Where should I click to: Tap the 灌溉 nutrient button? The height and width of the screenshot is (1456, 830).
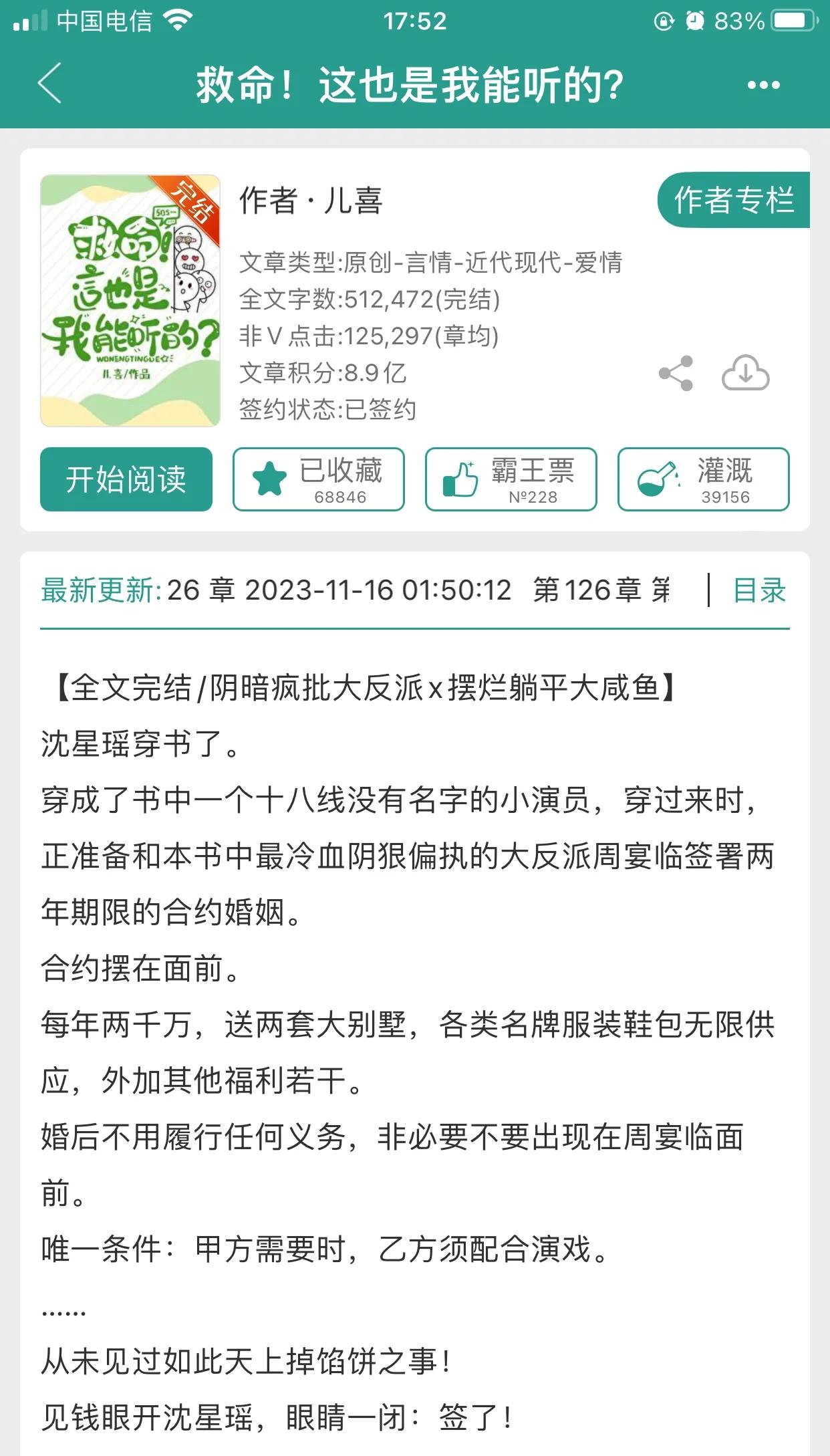[x=704, y=479]
